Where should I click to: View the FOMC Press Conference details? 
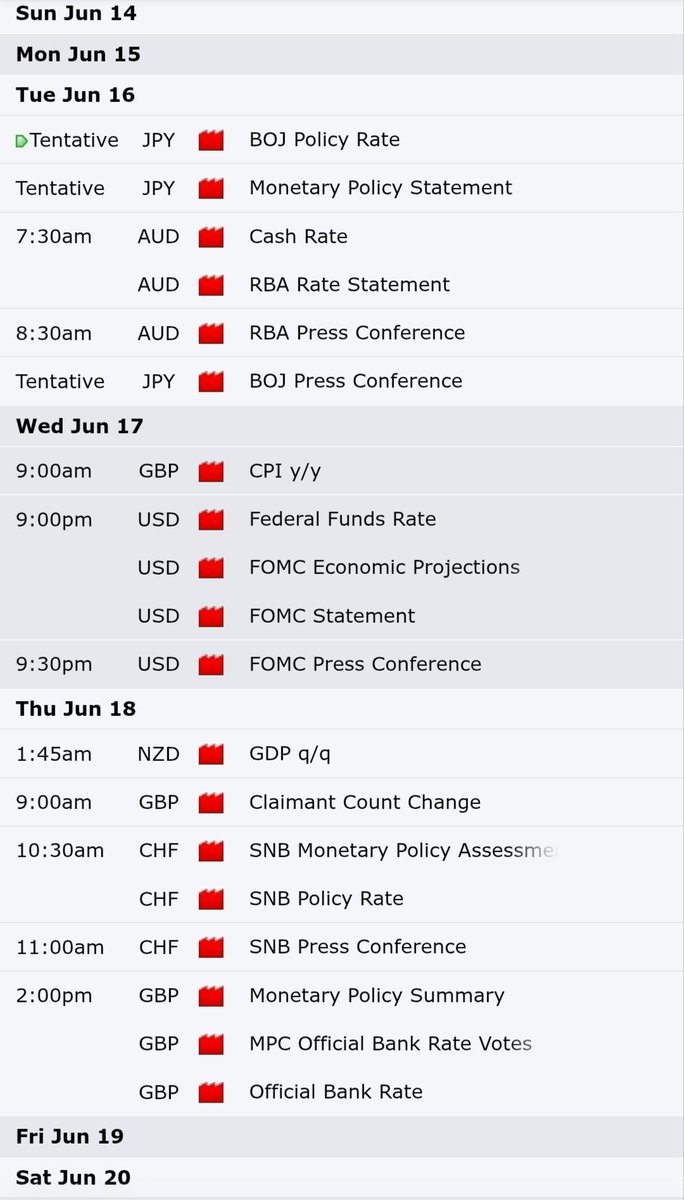tap(342, 664)
